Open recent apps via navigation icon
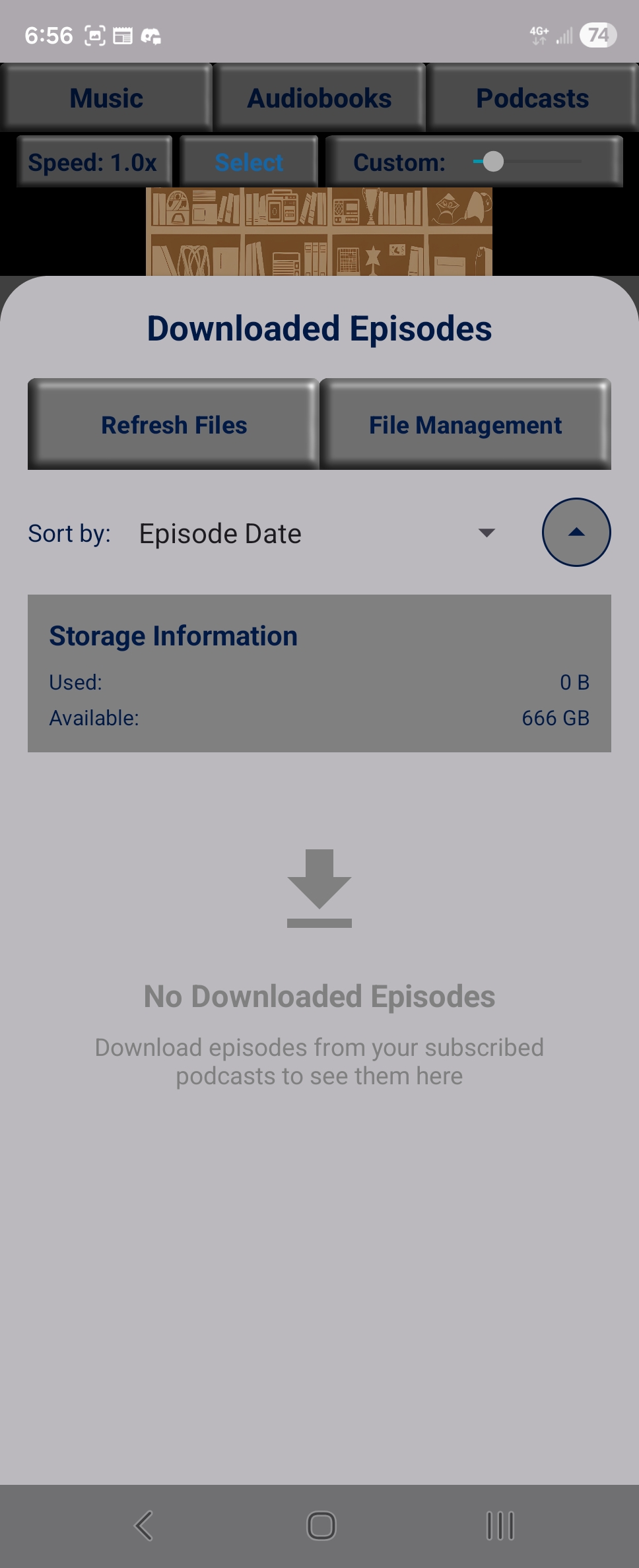This screenshot has width=639, height=1568. 498,1525
